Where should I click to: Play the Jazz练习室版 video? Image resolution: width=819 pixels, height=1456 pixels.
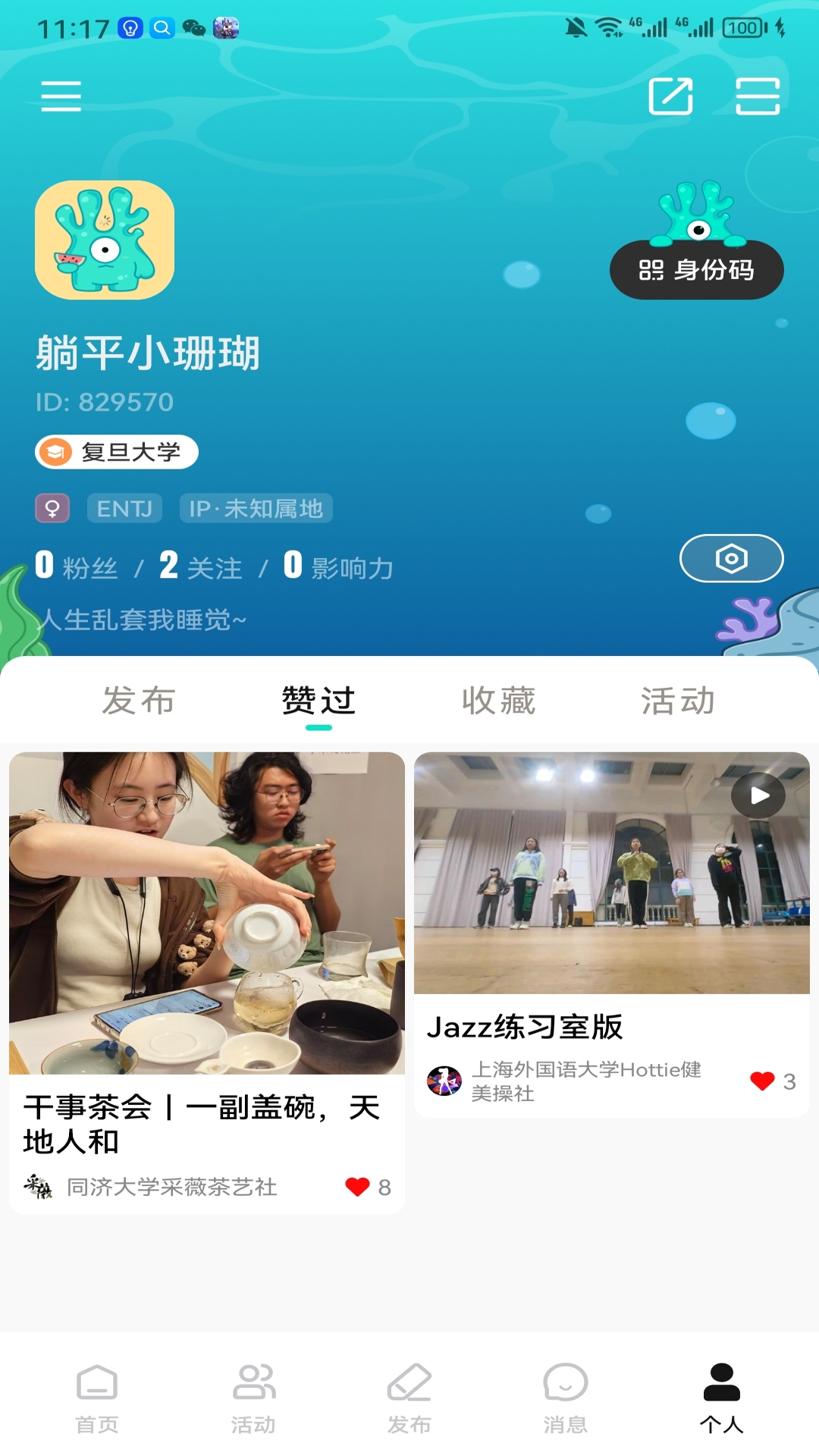[x=756, y=797]
